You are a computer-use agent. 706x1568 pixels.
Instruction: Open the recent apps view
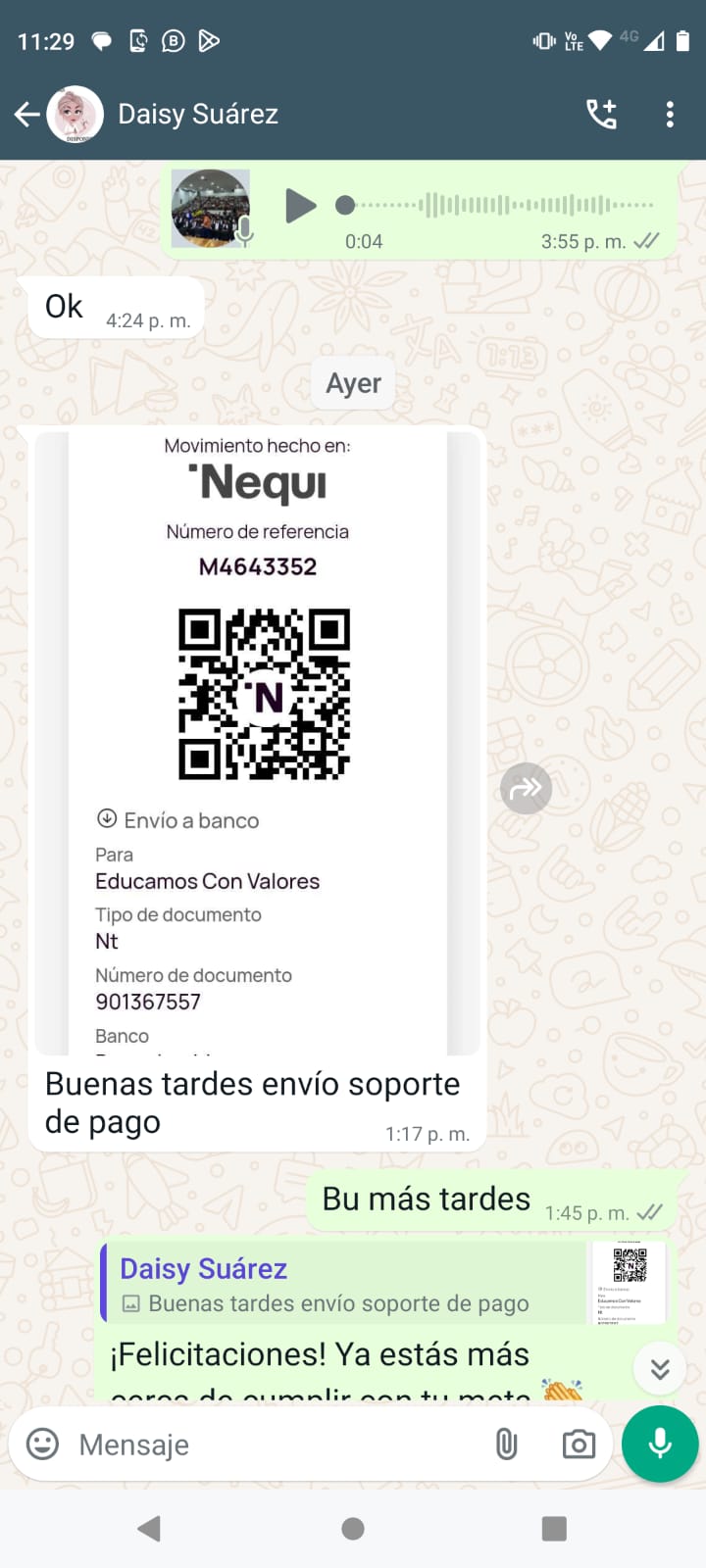click(x=554, y=1529)
